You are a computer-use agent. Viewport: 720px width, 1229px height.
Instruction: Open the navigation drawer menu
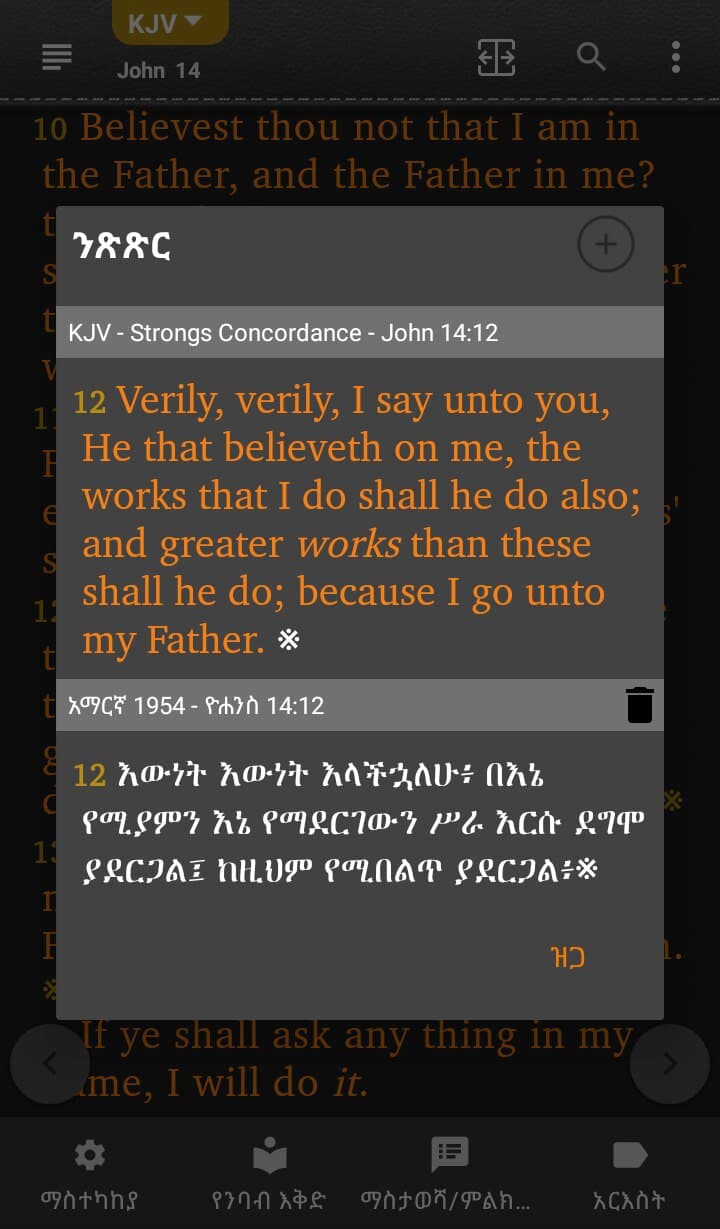coord(57,57)
